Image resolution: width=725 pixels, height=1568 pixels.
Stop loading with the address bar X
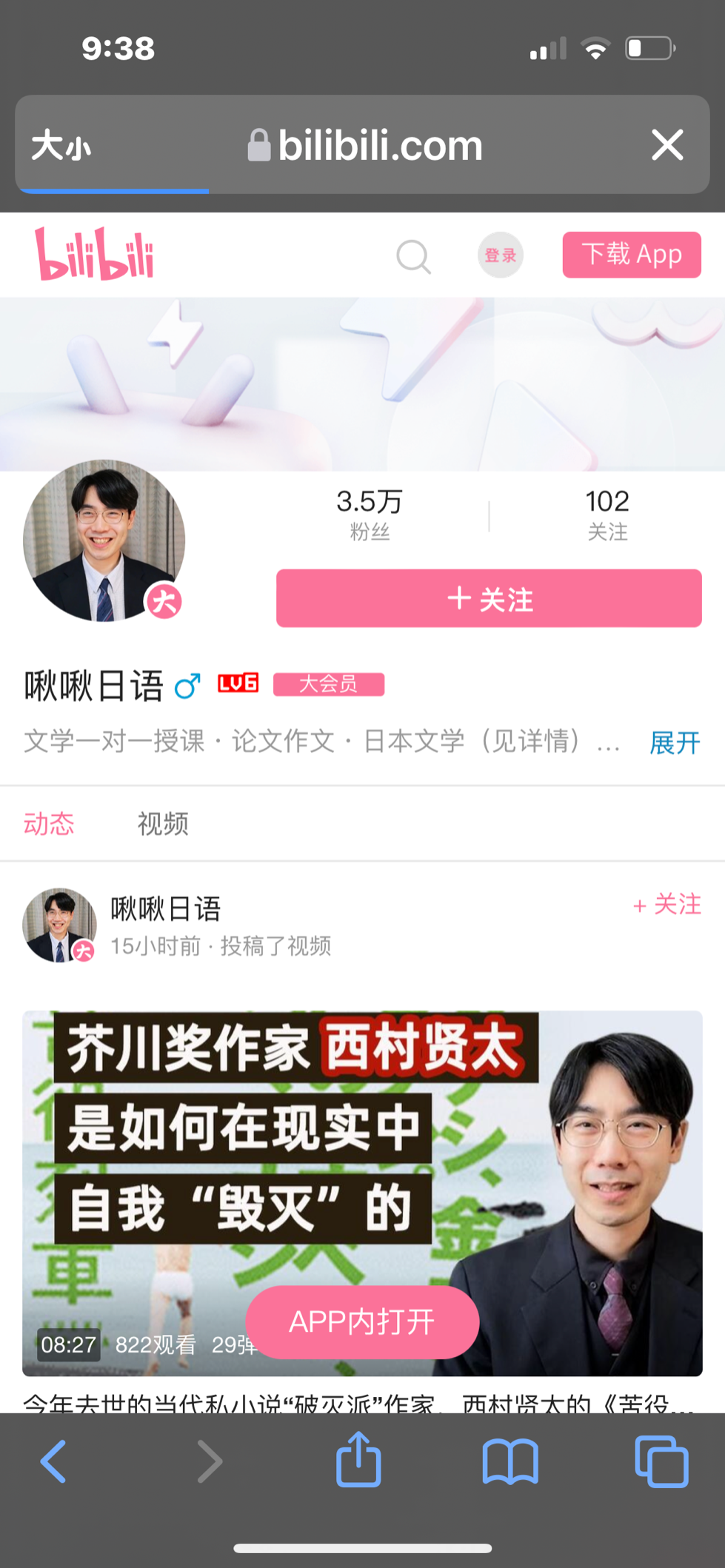(667, 144)
